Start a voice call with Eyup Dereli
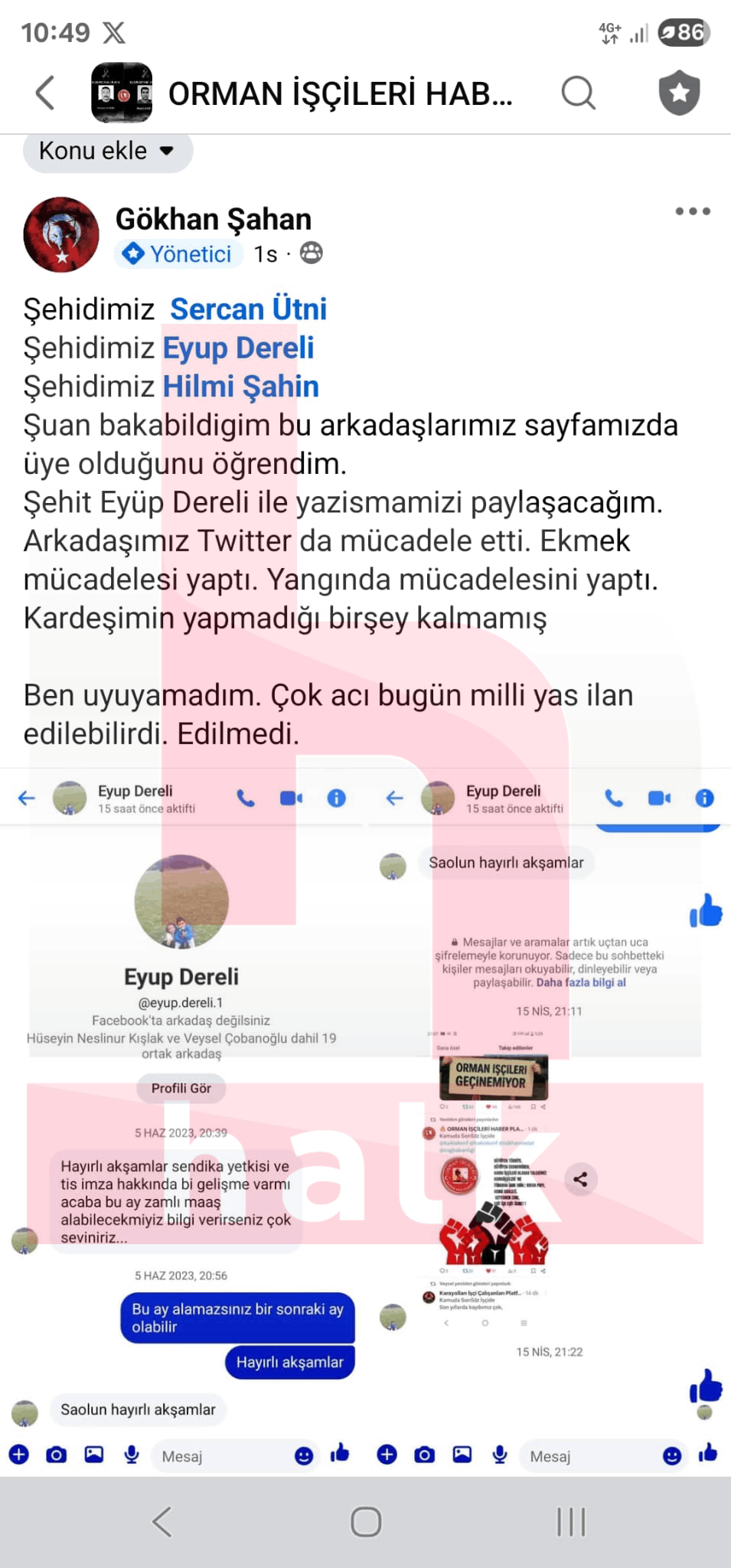The height and width of the screenshot is (1568, 731). coord(245,797)
